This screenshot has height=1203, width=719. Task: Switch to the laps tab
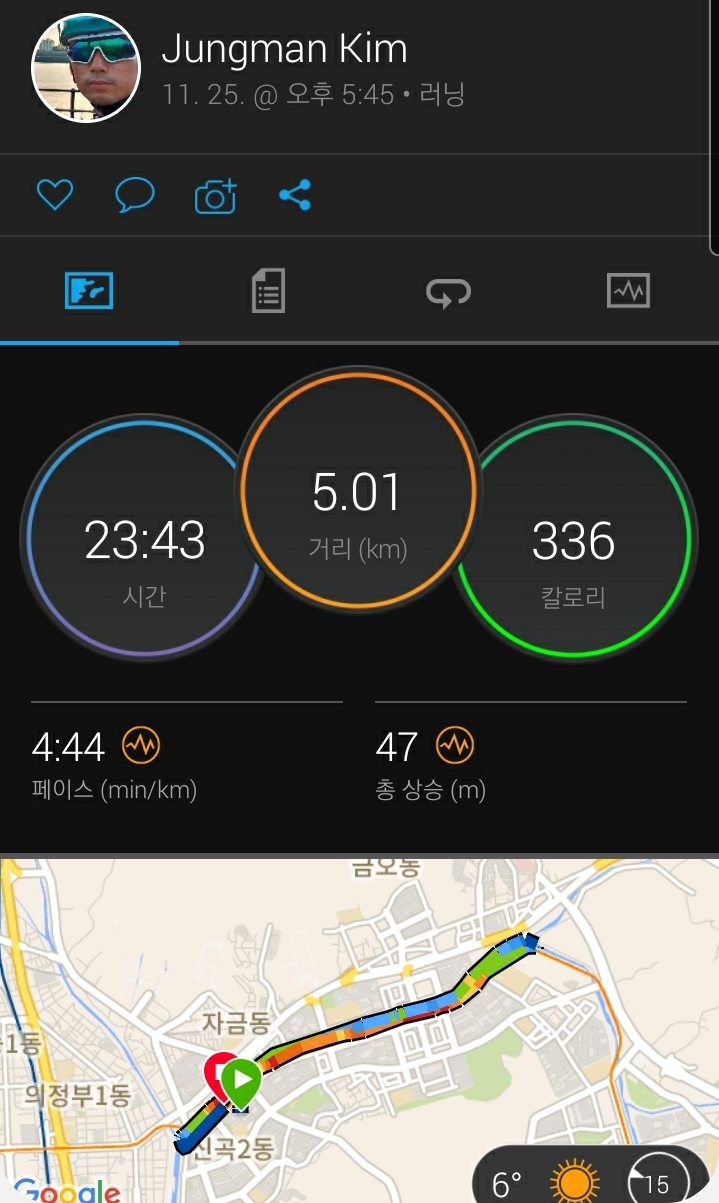448,292
